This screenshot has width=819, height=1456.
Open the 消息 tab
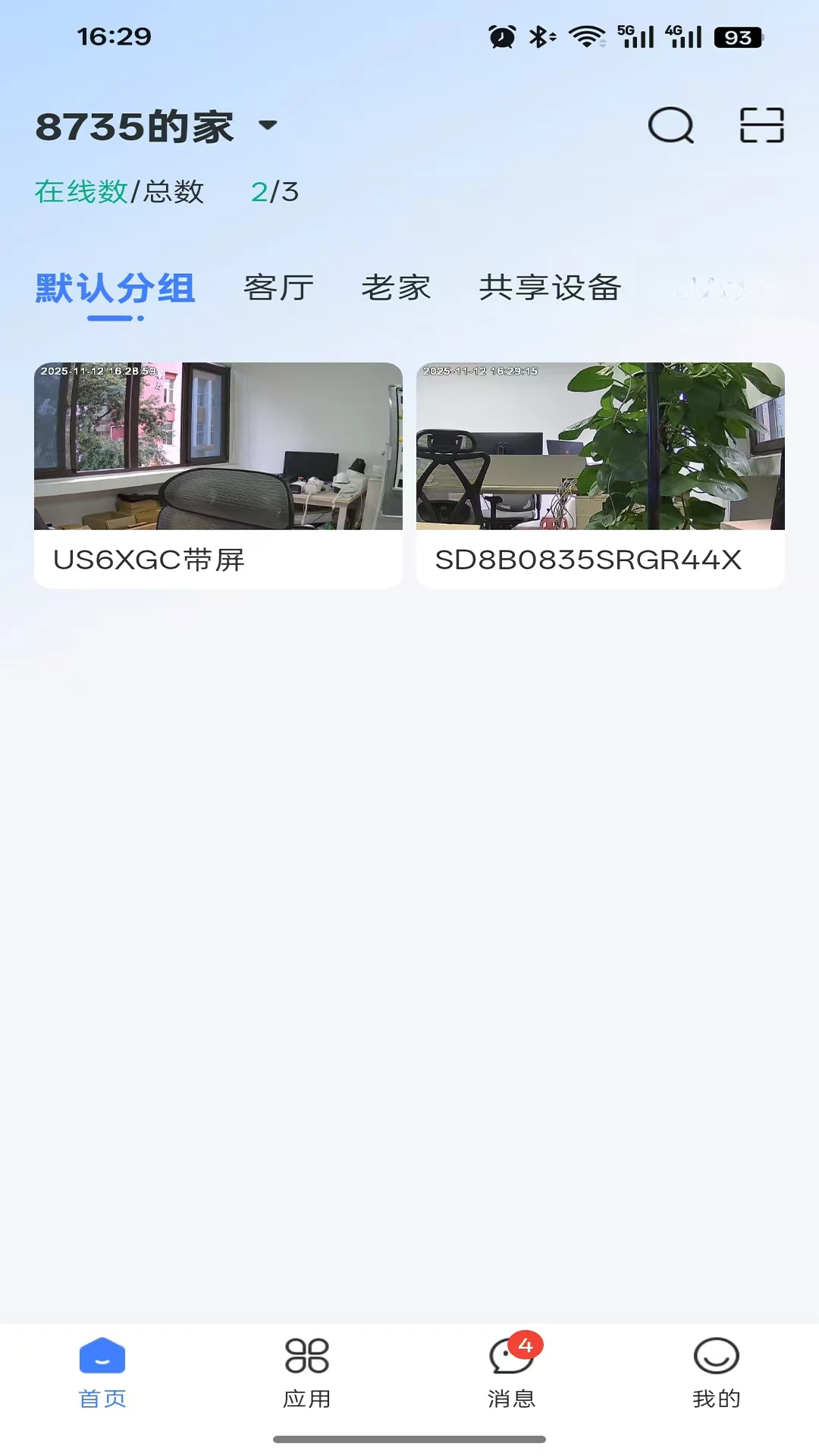click(x=512, y=1373)
